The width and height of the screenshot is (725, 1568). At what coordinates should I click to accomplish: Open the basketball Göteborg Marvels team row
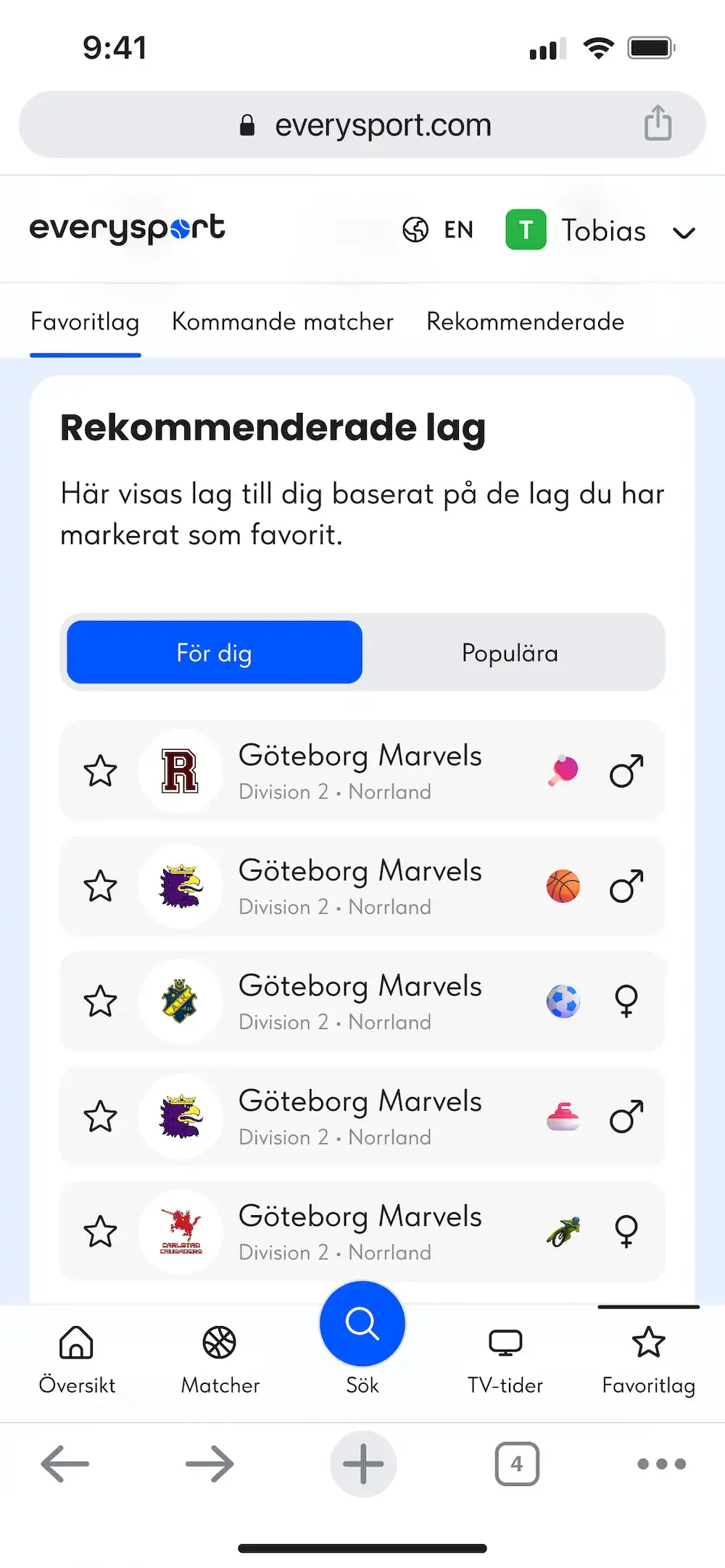362,886
